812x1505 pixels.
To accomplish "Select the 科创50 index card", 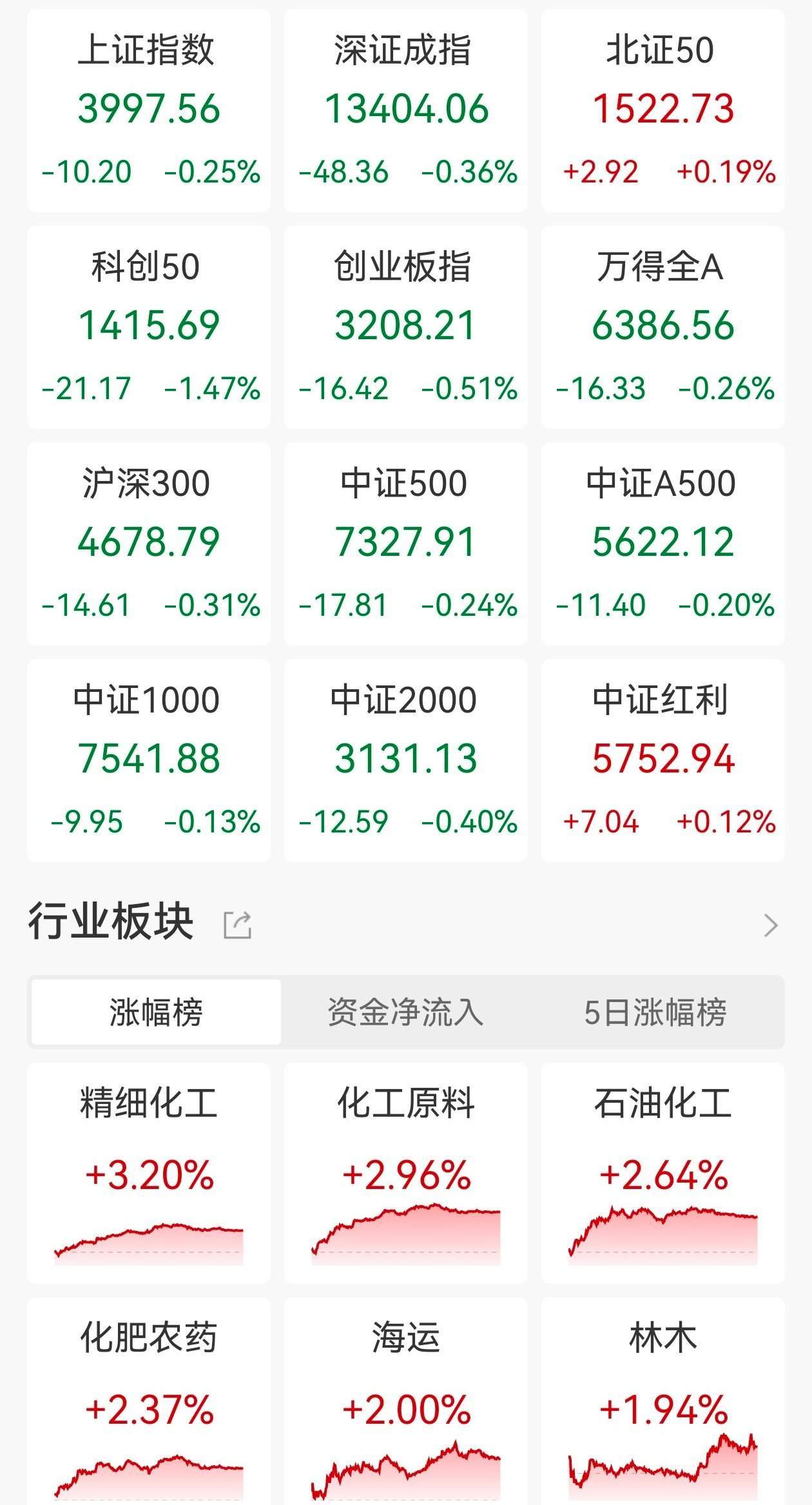I will tap(149, 326).
